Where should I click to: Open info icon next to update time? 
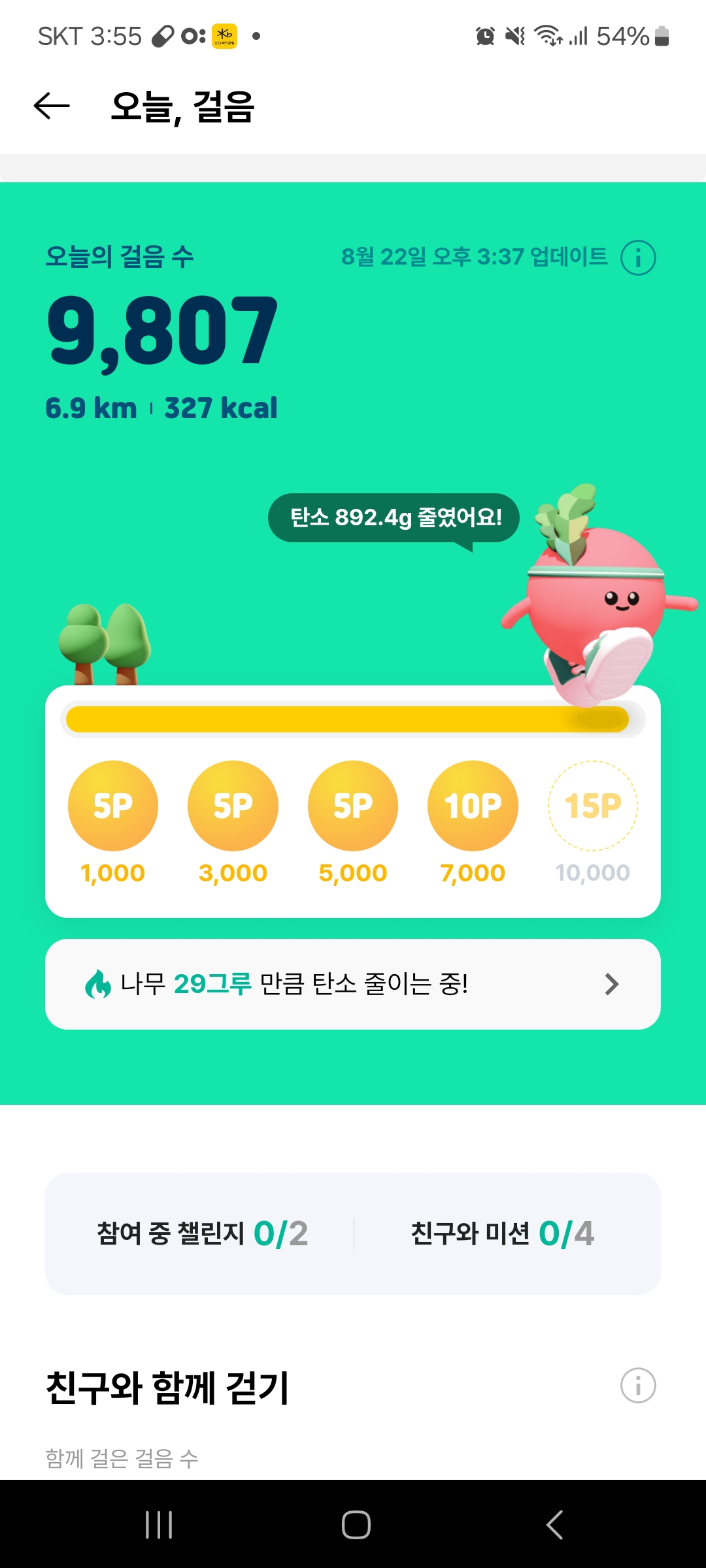point(638,257)
